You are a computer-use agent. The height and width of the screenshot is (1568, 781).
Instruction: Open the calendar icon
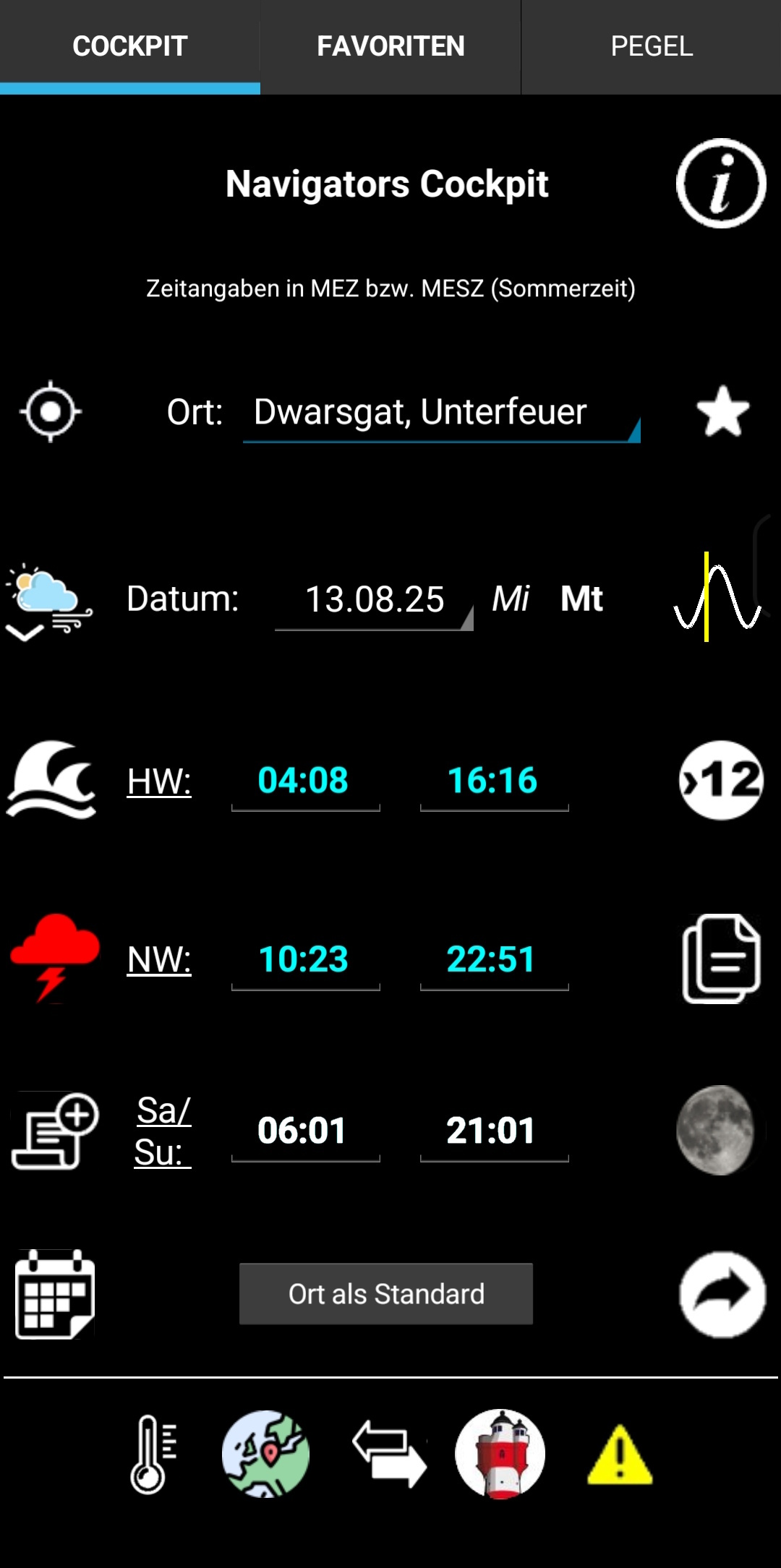[x=55, y=1294]
